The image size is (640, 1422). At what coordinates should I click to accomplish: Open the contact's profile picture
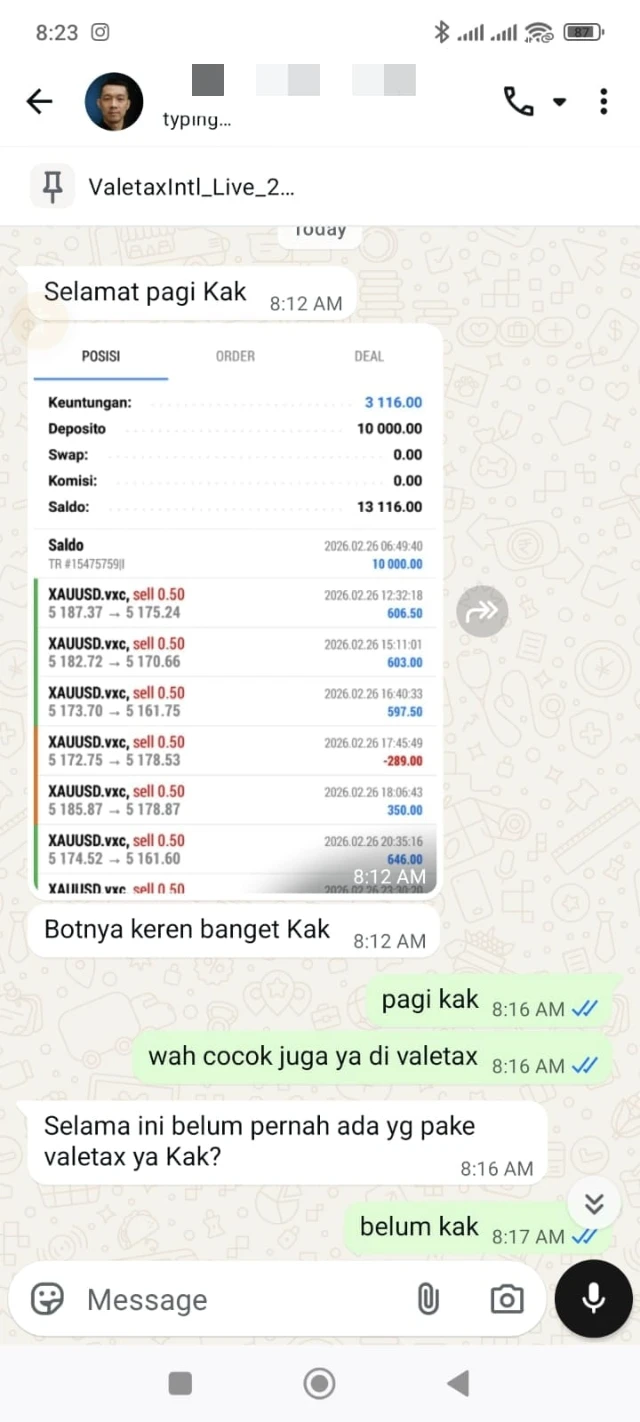(x=114, y=101)
